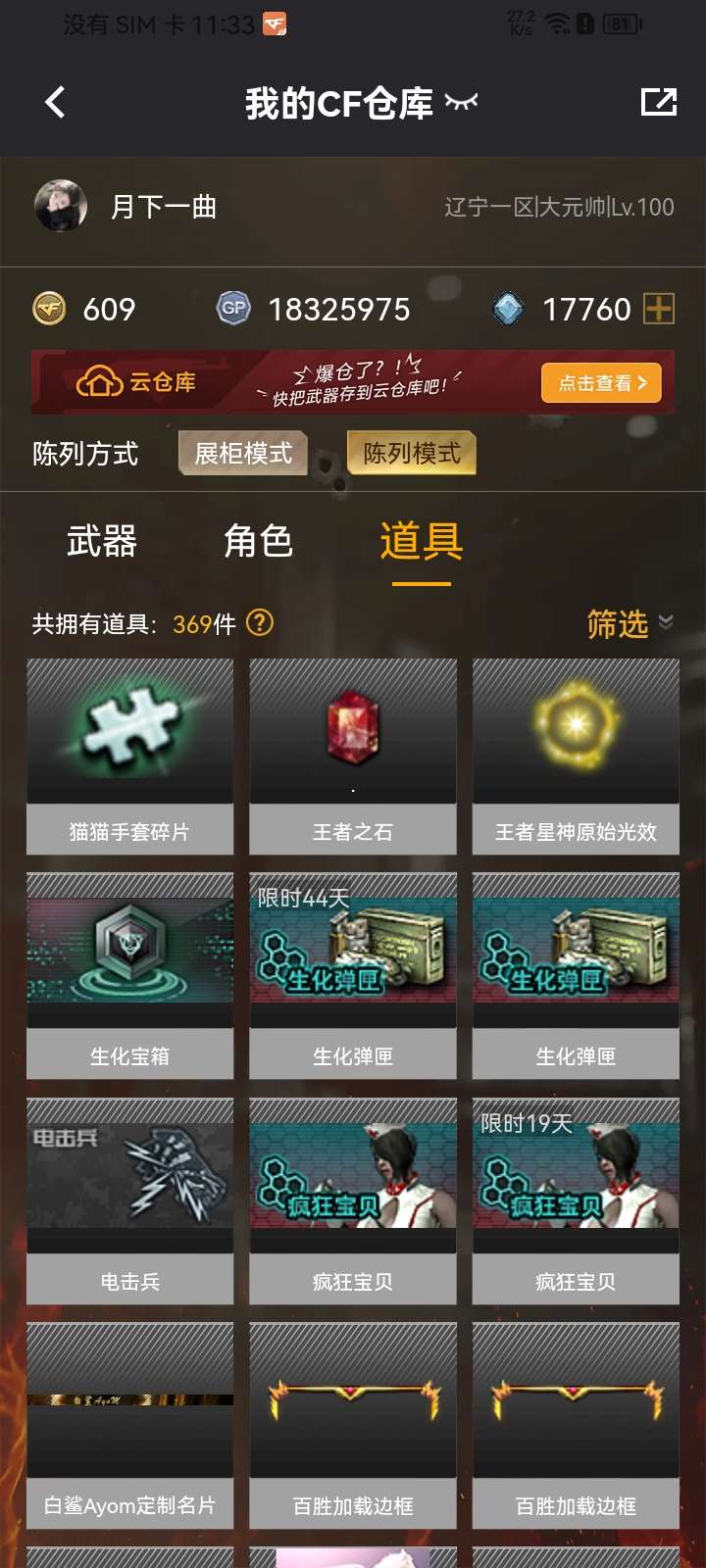Switch to the 武器 tab
The width and height of the screenshot is (706, 1568).
coord(101,541)
